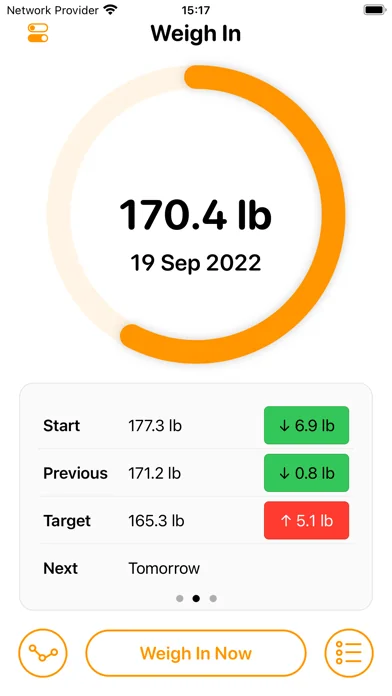
Task: Select the first page indicator dot
Action: pos(179,598)
